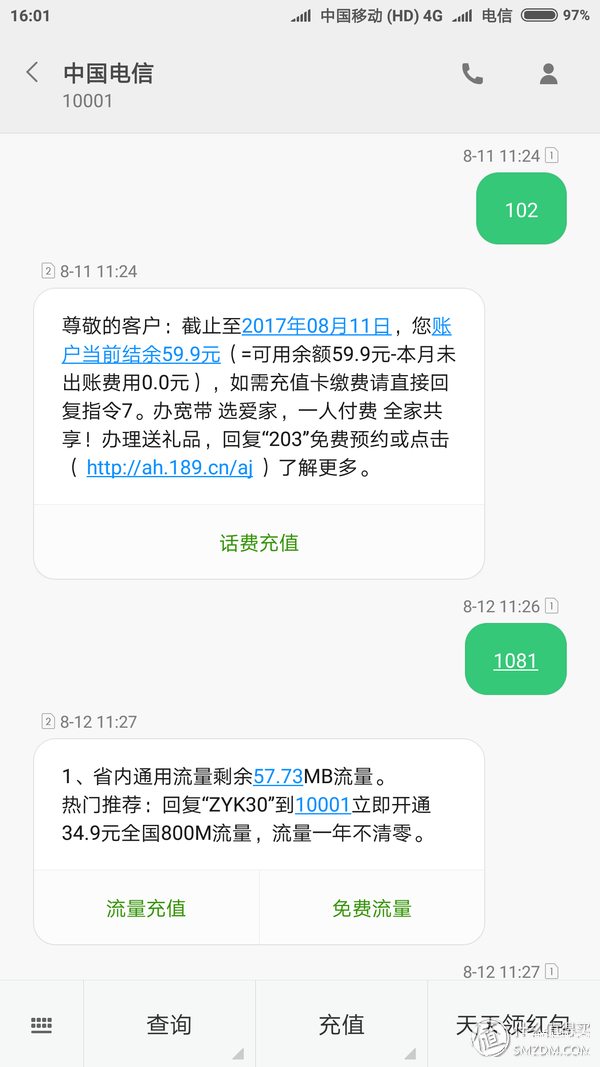Tap the 57.73 data balance link
The image size is (600, 1067).
coord(278,776)
